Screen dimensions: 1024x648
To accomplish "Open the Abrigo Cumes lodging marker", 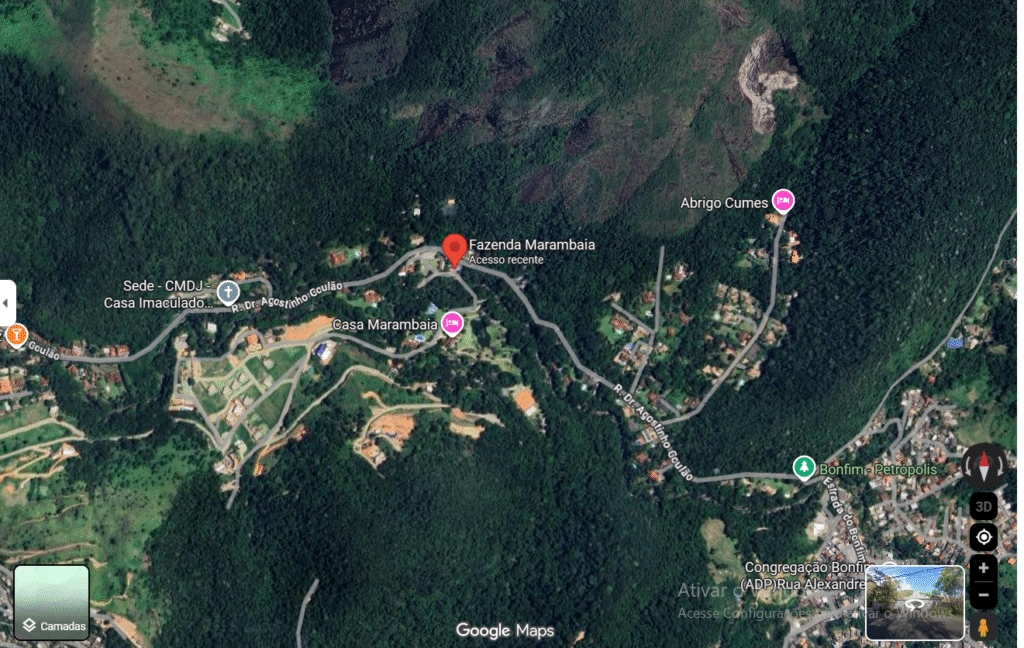I will 782,201.
